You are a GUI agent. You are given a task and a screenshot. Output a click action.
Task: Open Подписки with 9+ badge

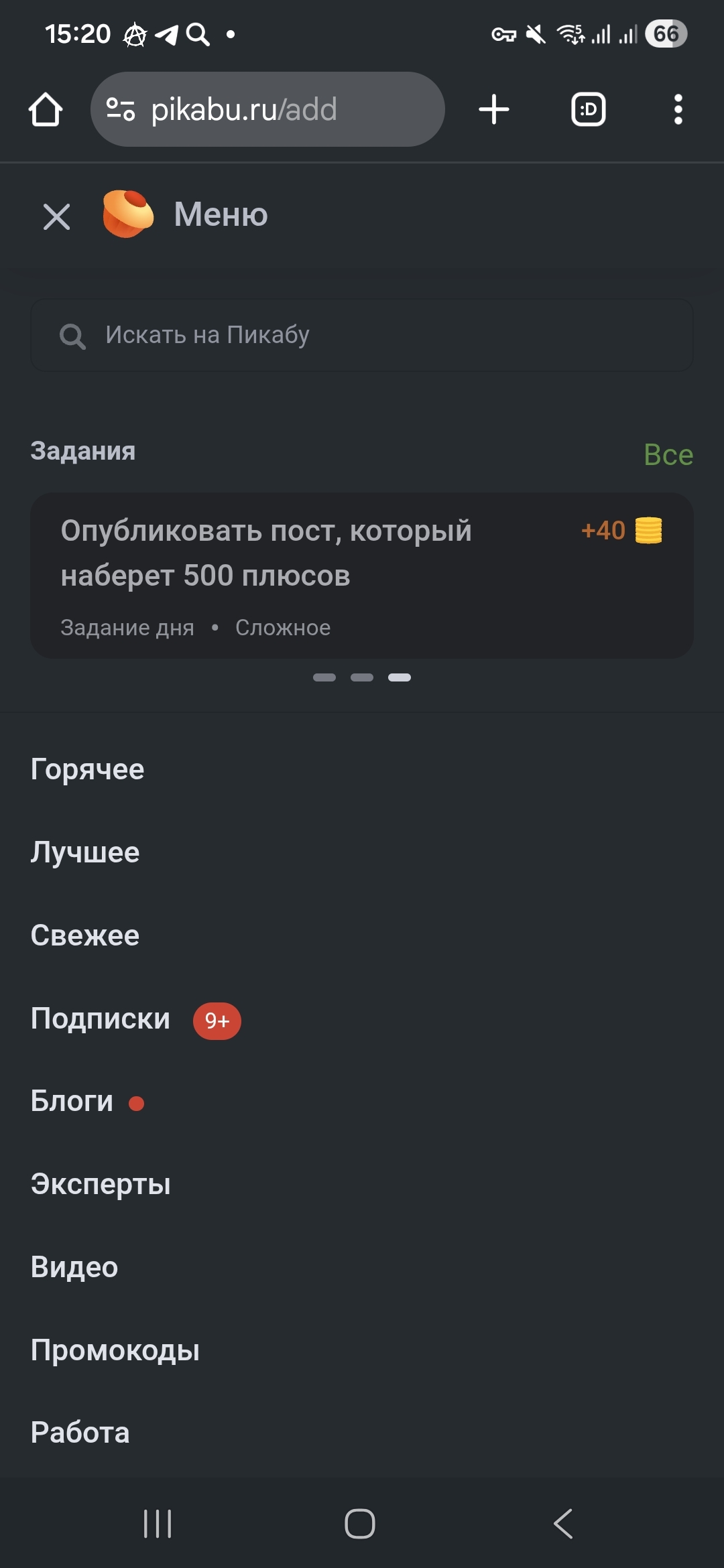[x=101, y=1019]
